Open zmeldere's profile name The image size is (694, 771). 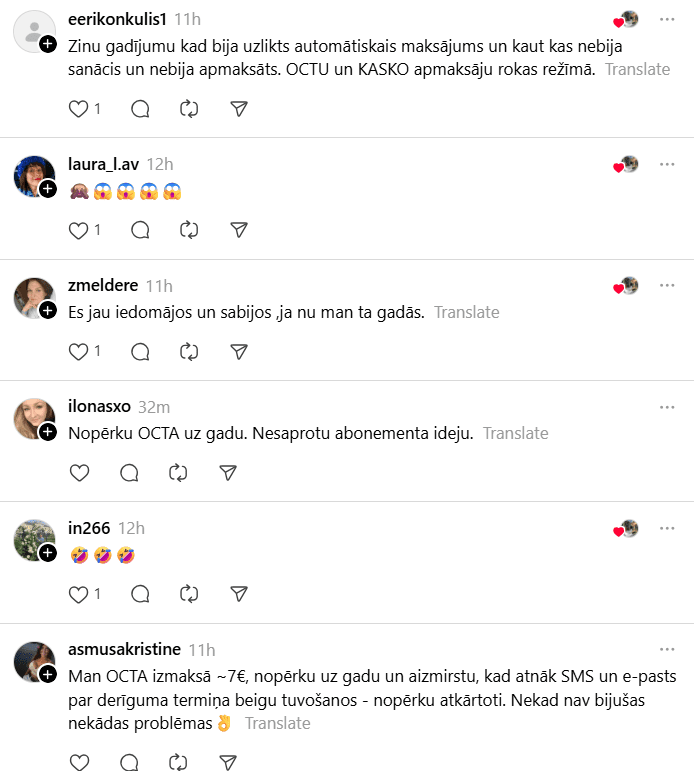[102, 285]
